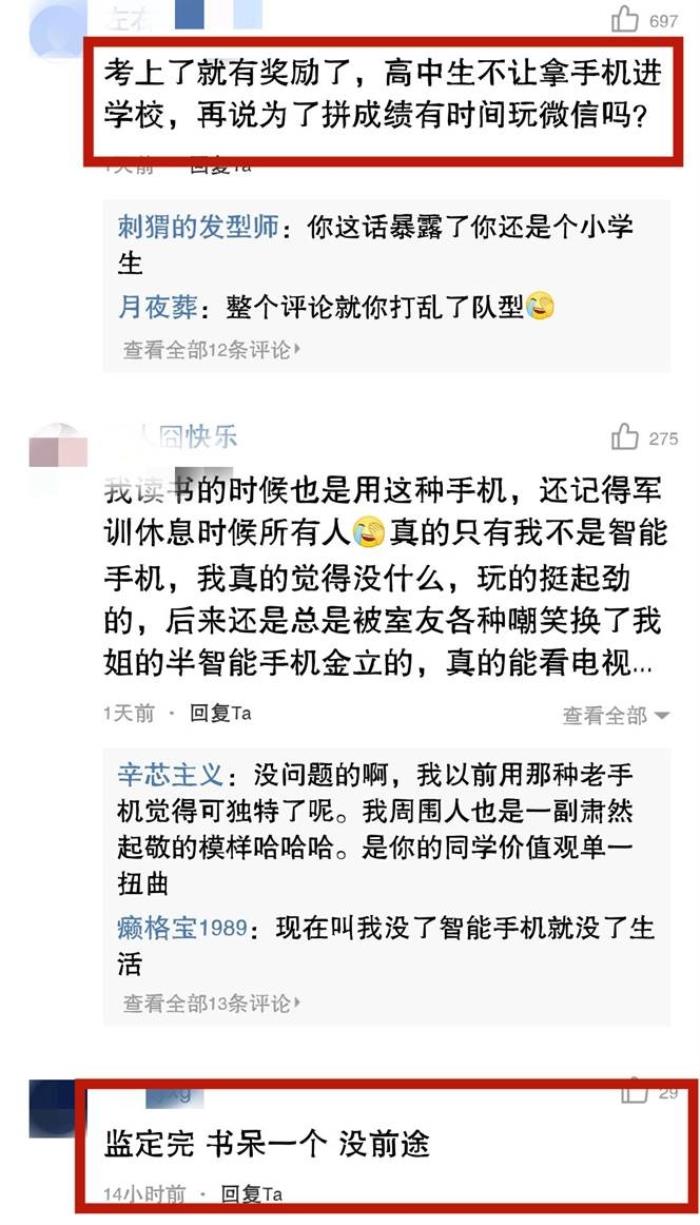View all 13 replies (查看全部13条评论)
Viewport: 700px width, 1225px height.
[x=212, y=1002]
